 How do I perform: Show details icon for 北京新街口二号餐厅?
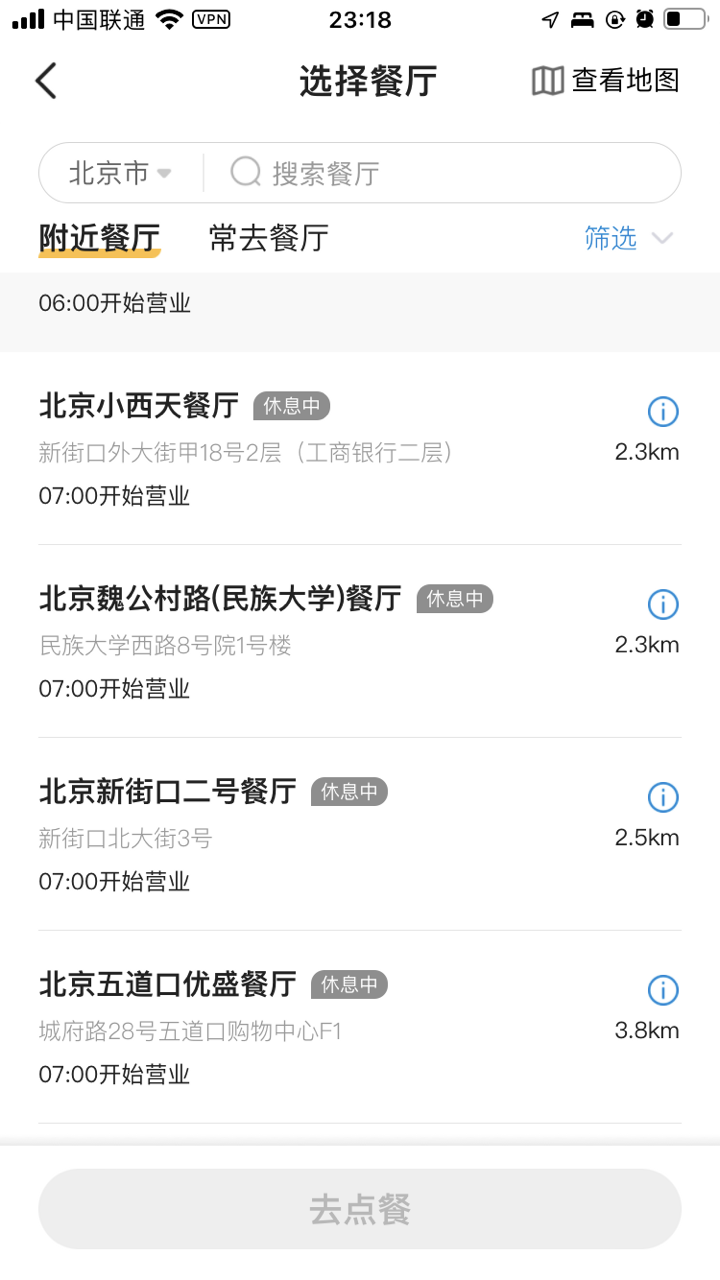click(x=663, y=797)
